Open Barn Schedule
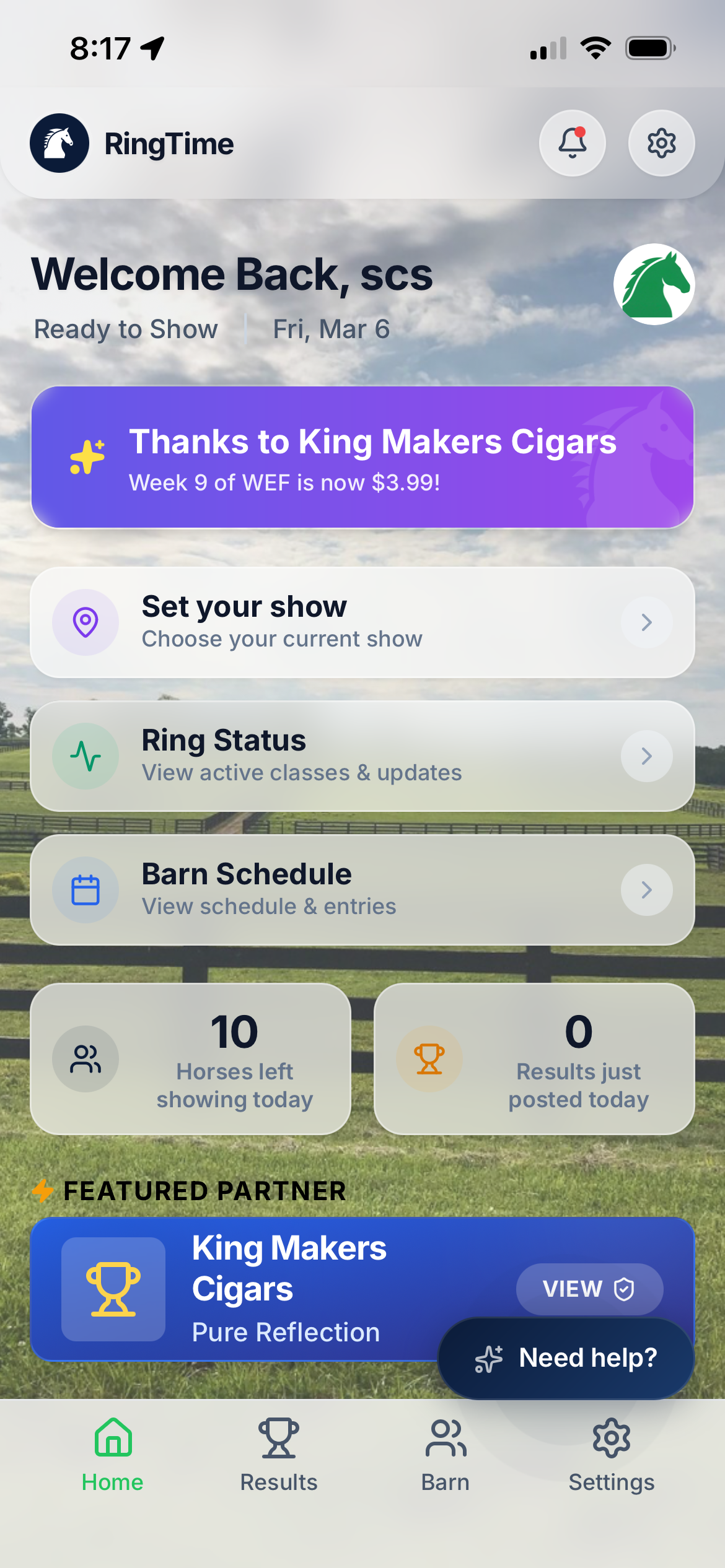The width and height of the screenshot is (725, 1568). tap(362, 890)
